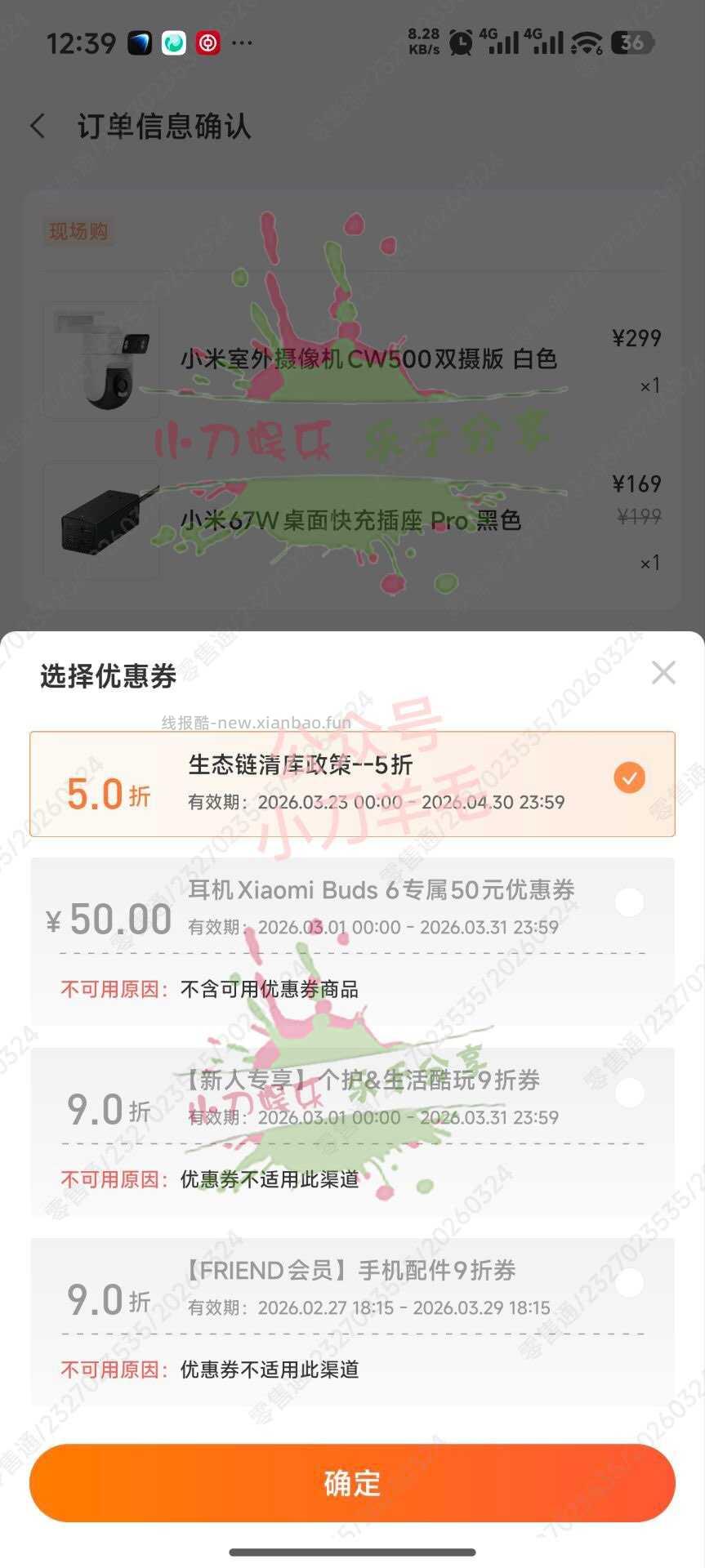Confirm coupon with 确定 button

click(x=352, y=1482)
